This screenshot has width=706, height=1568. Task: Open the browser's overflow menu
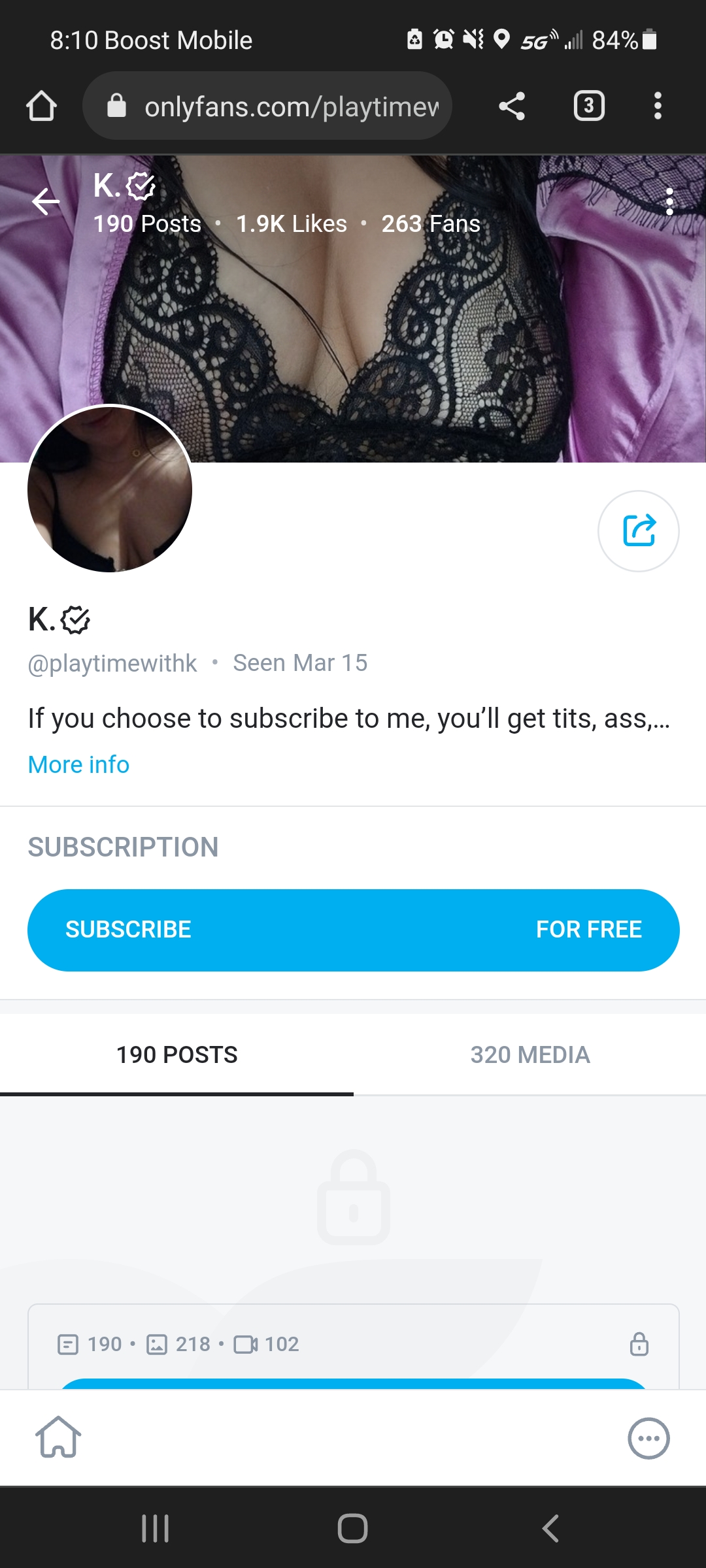pyautogui.click(x=658, y=106)
